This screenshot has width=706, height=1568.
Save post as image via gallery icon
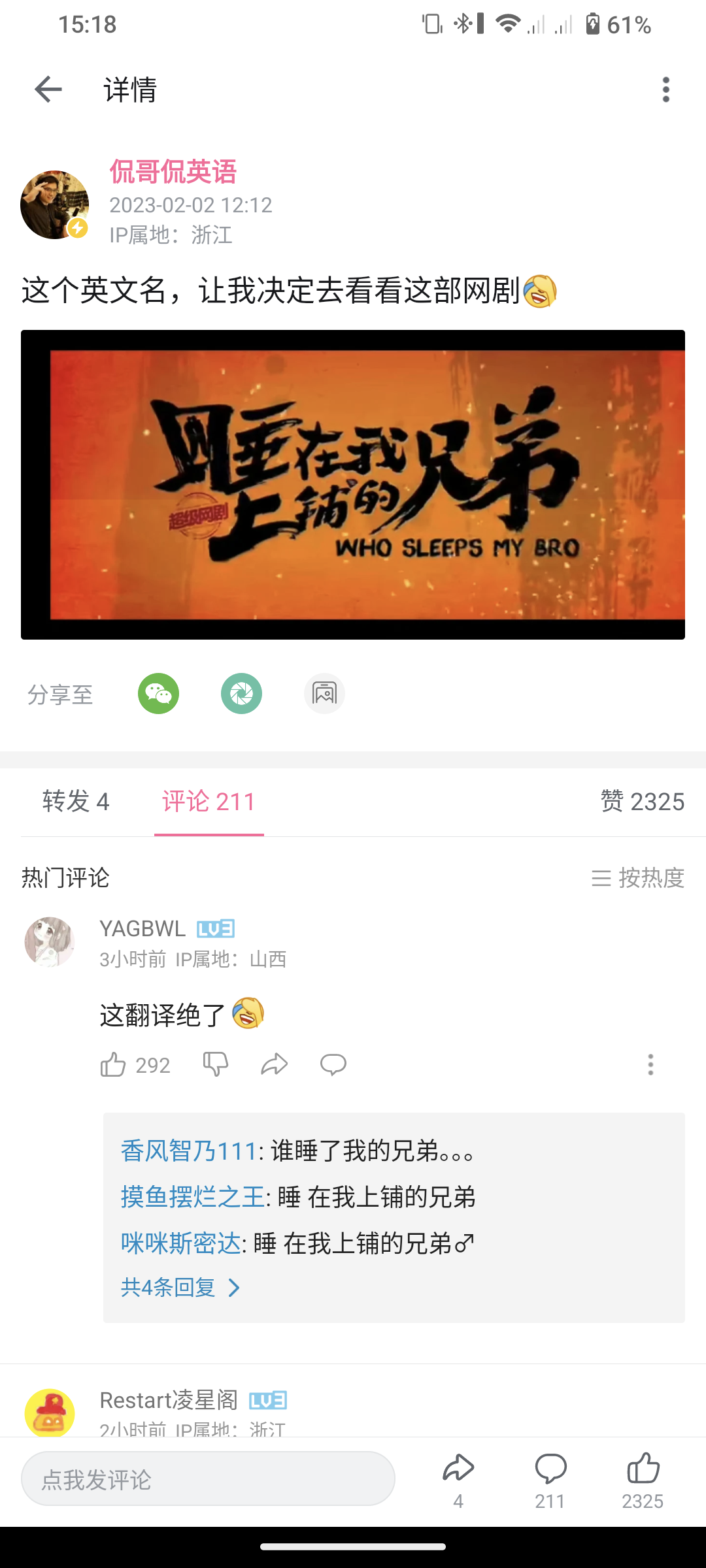(324, 693)
